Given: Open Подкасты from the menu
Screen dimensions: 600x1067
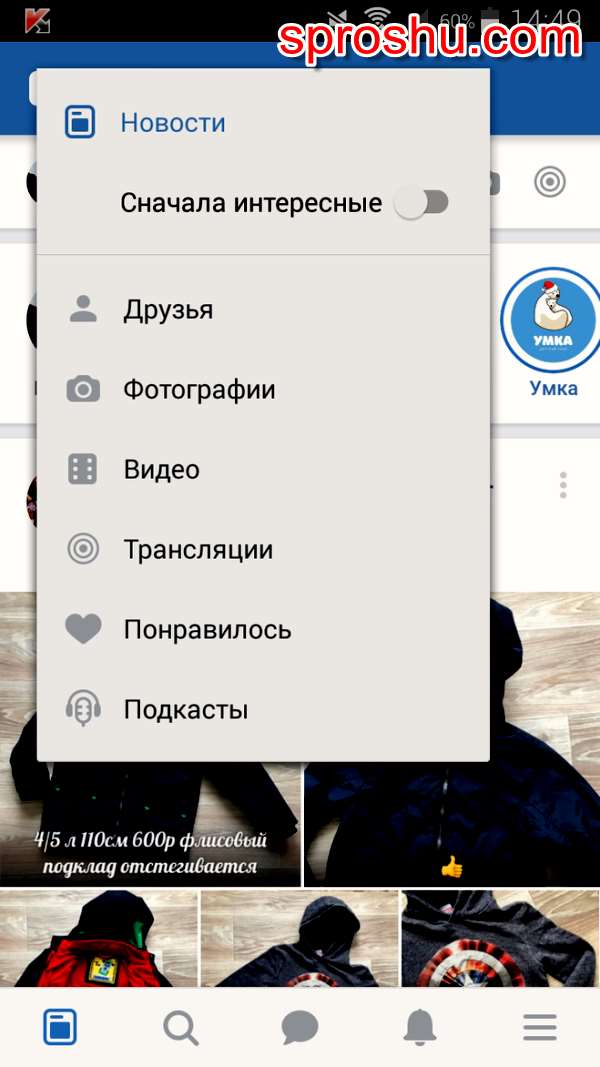Looking at the screenshot, I should click(x=185, y=710).
